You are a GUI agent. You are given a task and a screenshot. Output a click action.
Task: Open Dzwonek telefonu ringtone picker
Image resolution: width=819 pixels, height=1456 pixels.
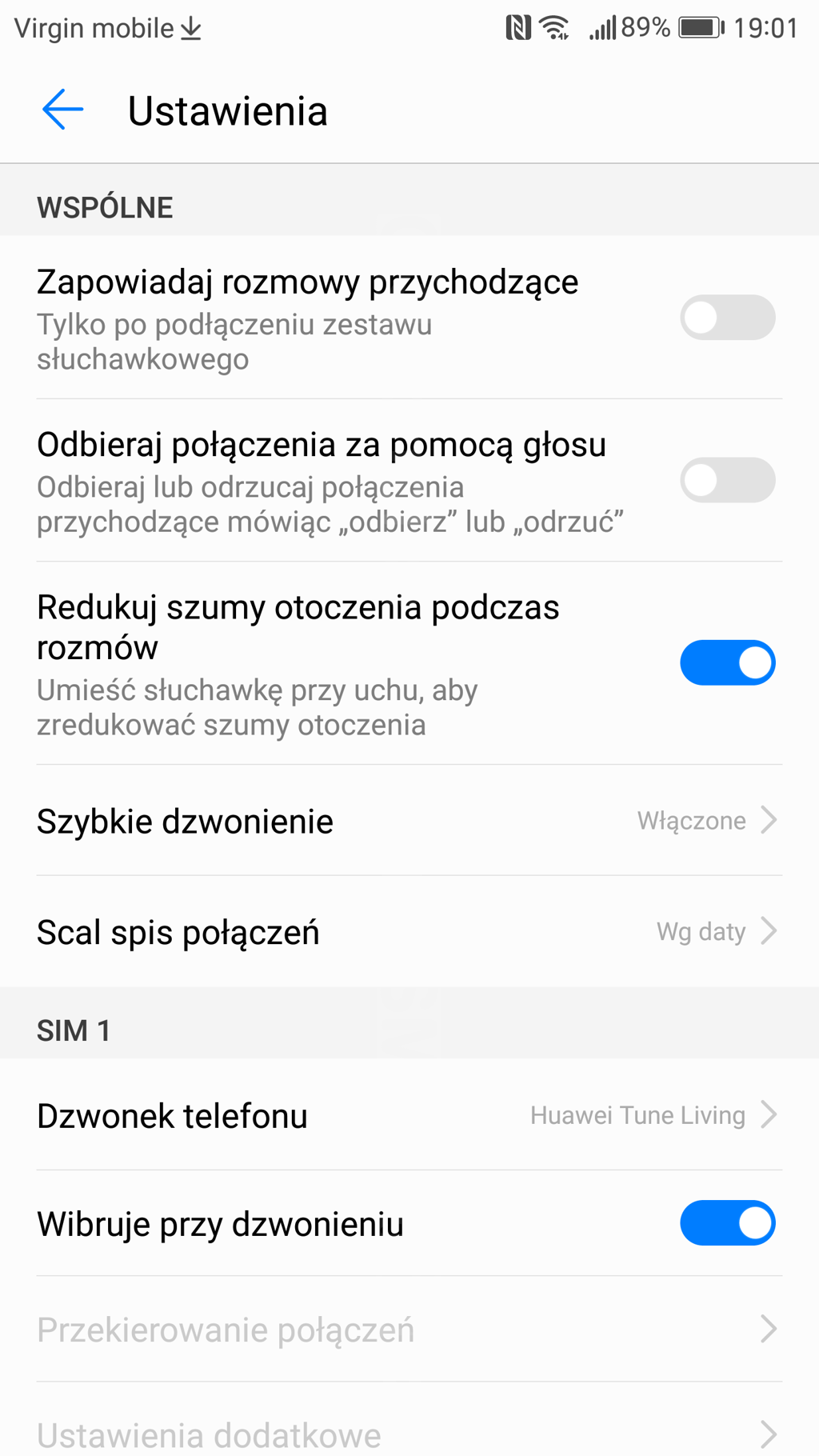pos(409,1115)
